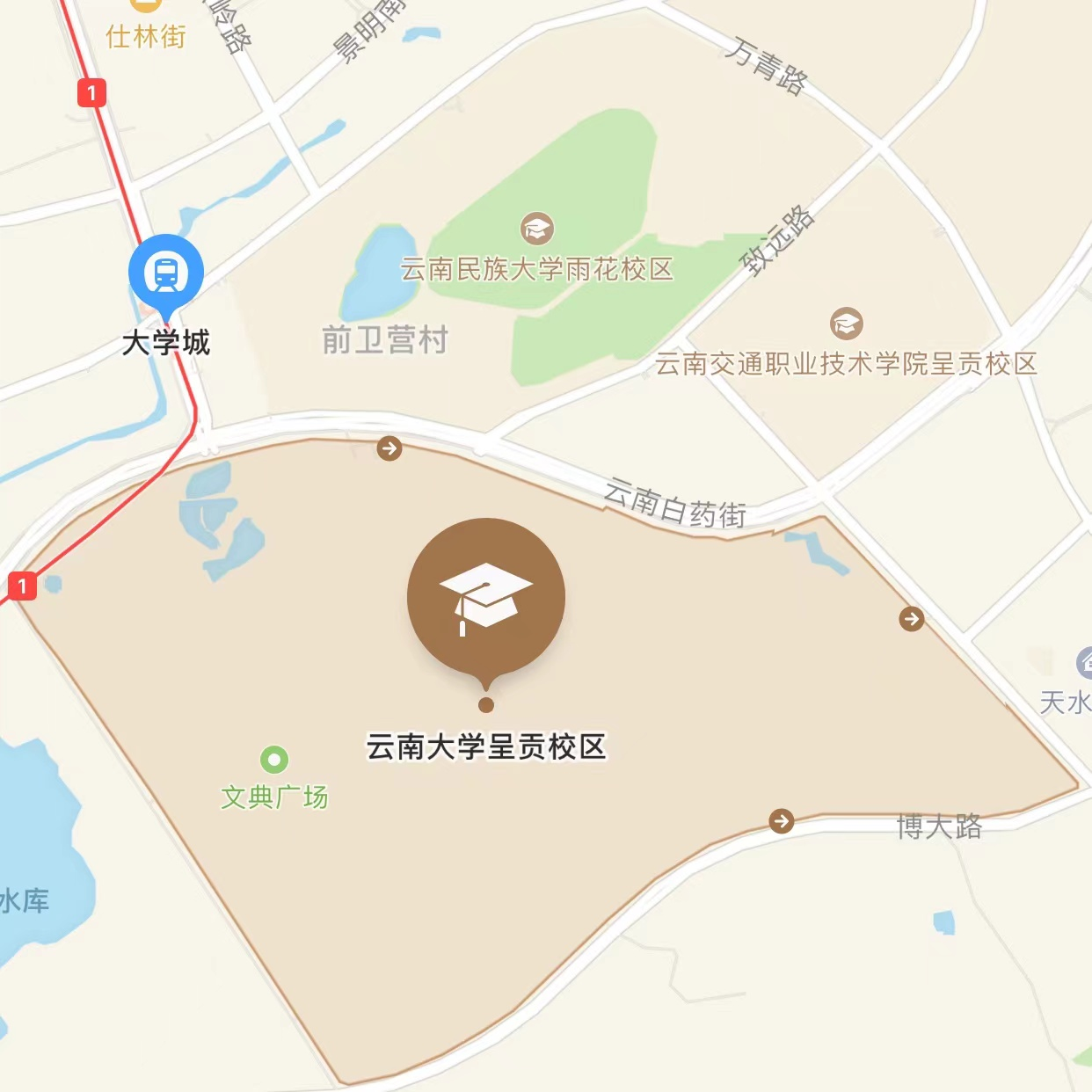The height and width of the screenshot is (1092, 1092).
Task: Select the 云南交通职业技术学院呈贡校区 marker
Action: pyautogui.click(x=846, y=324)
